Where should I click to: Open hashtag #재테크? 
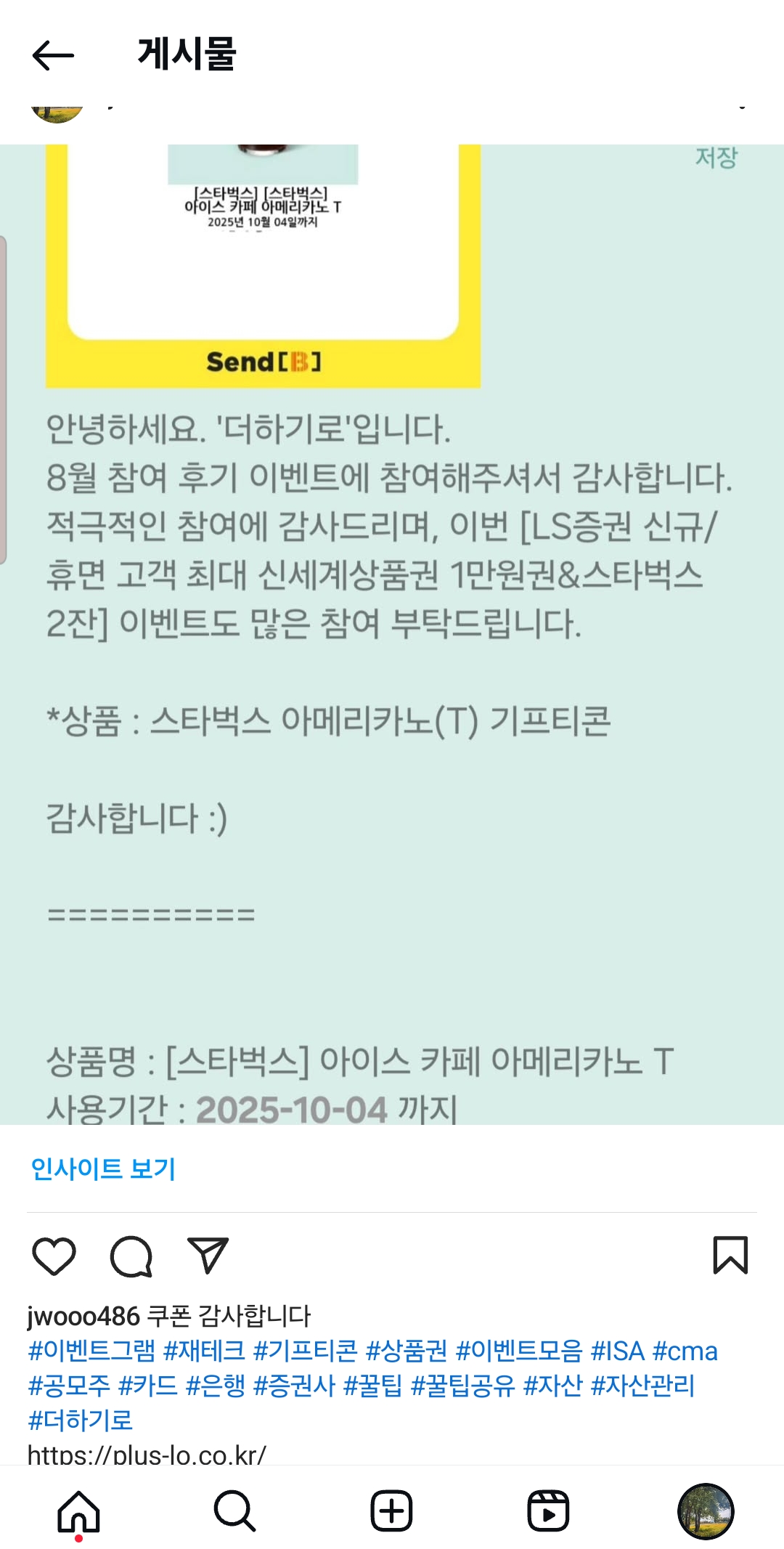click(x=204, y=1351)
